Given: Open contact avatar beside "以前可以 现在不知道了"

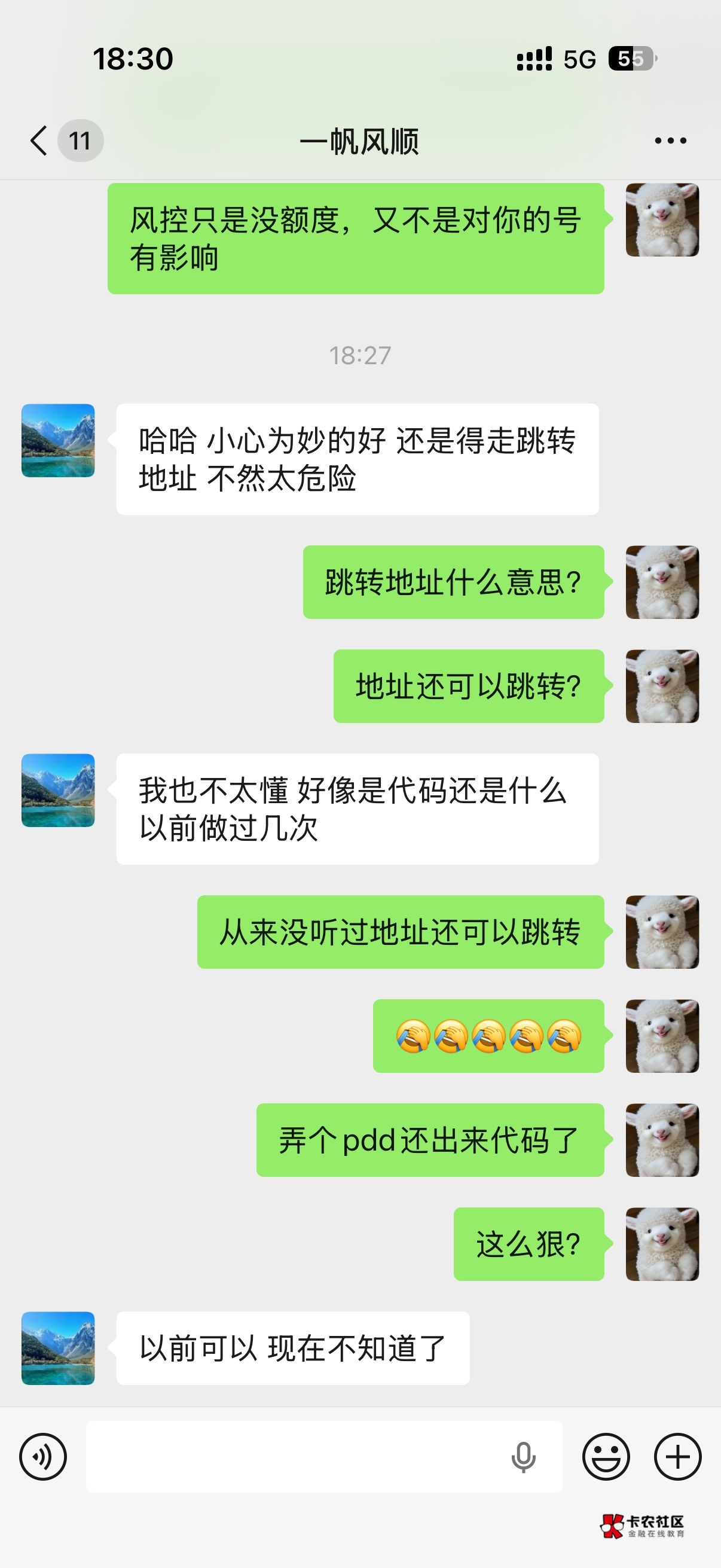Looking at the screenshot, I should click(59, 1349).
